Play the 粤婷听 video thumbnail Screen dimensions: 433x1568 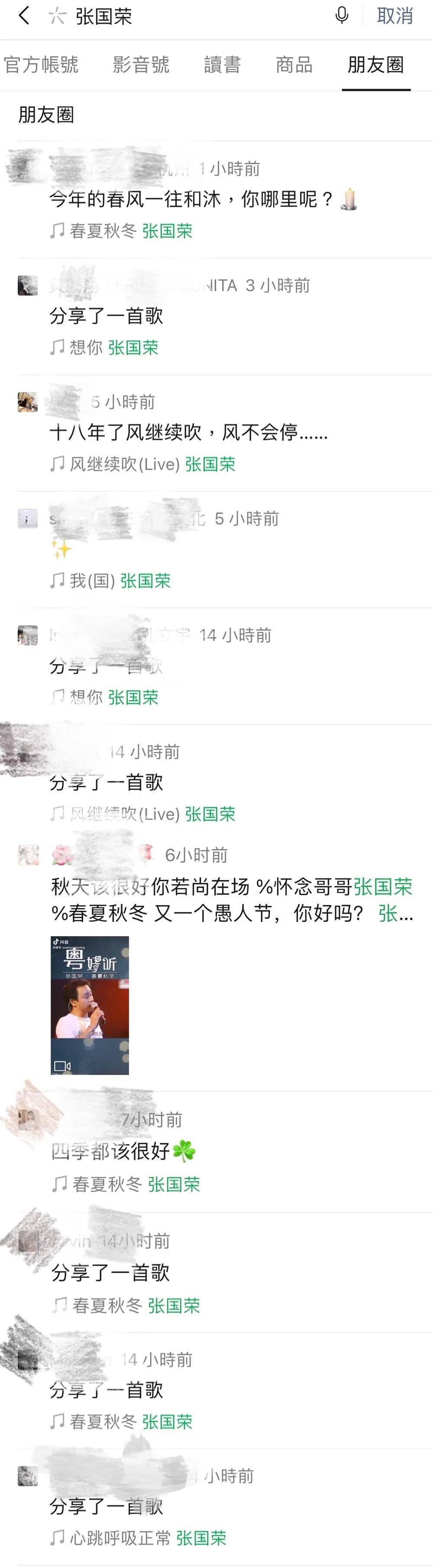tap(89, 1005)
